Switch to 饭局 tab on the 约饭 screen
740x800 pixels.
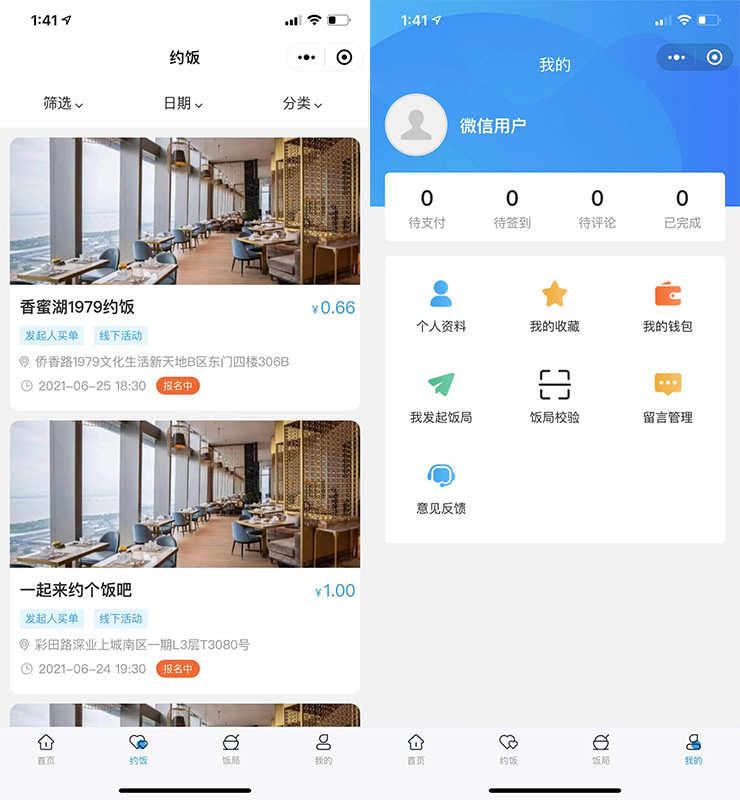click(231, 748)
